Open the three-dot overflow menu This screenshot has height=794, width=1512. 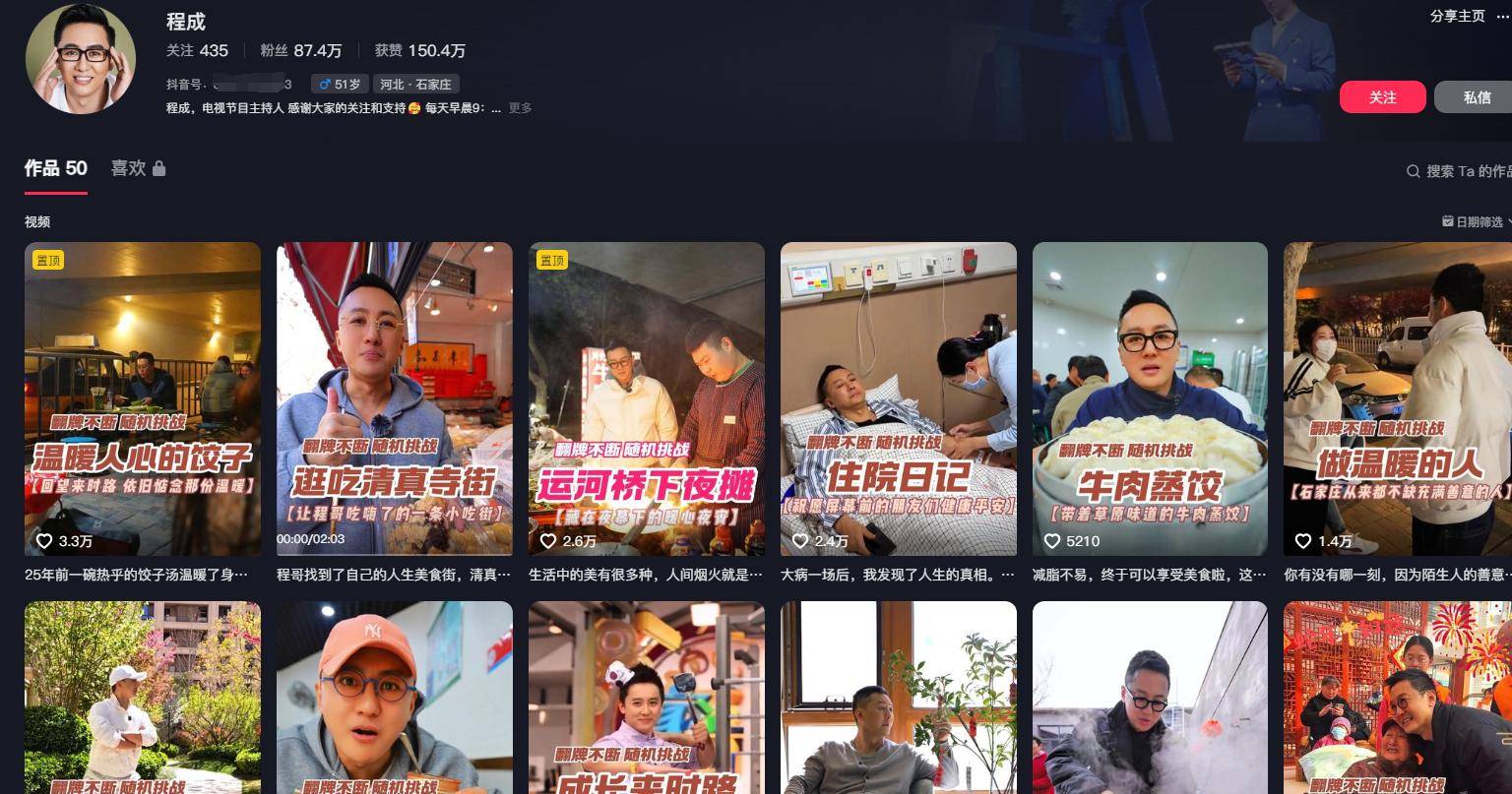click(x=1502, y=16)
